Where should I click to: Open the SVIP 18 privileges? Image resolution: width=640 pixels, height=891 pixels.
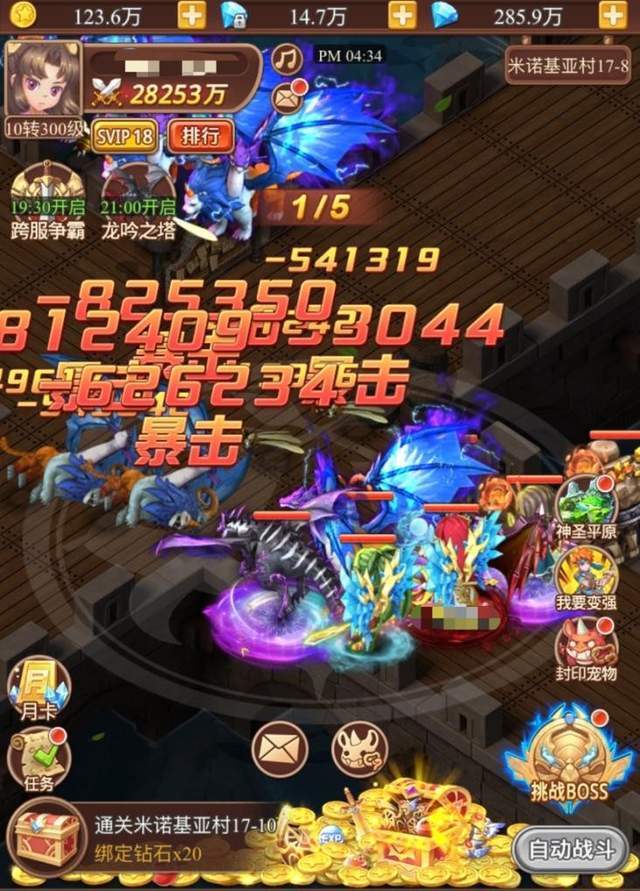point(125,135)
